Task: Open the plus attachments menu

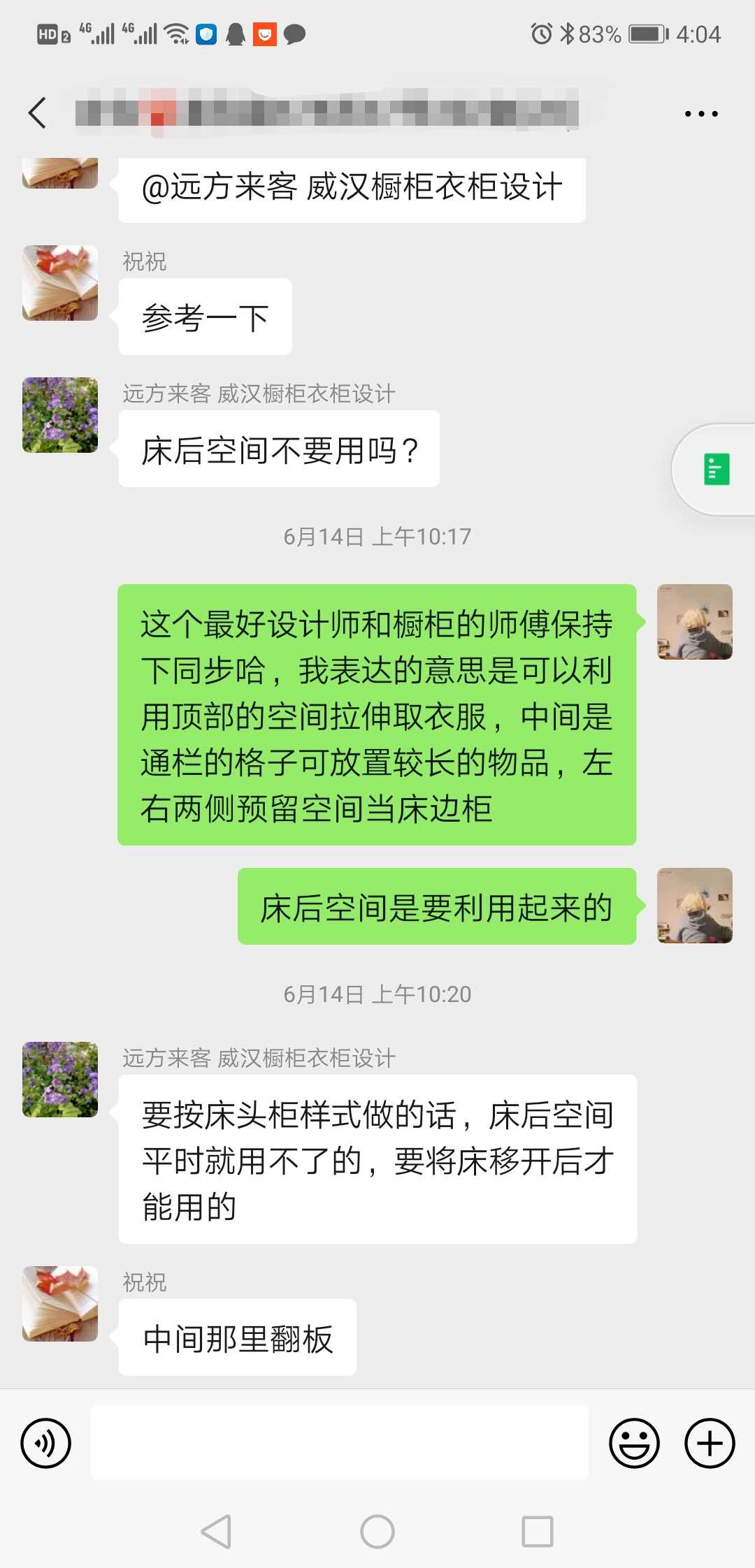Action: click(709, 1443)
